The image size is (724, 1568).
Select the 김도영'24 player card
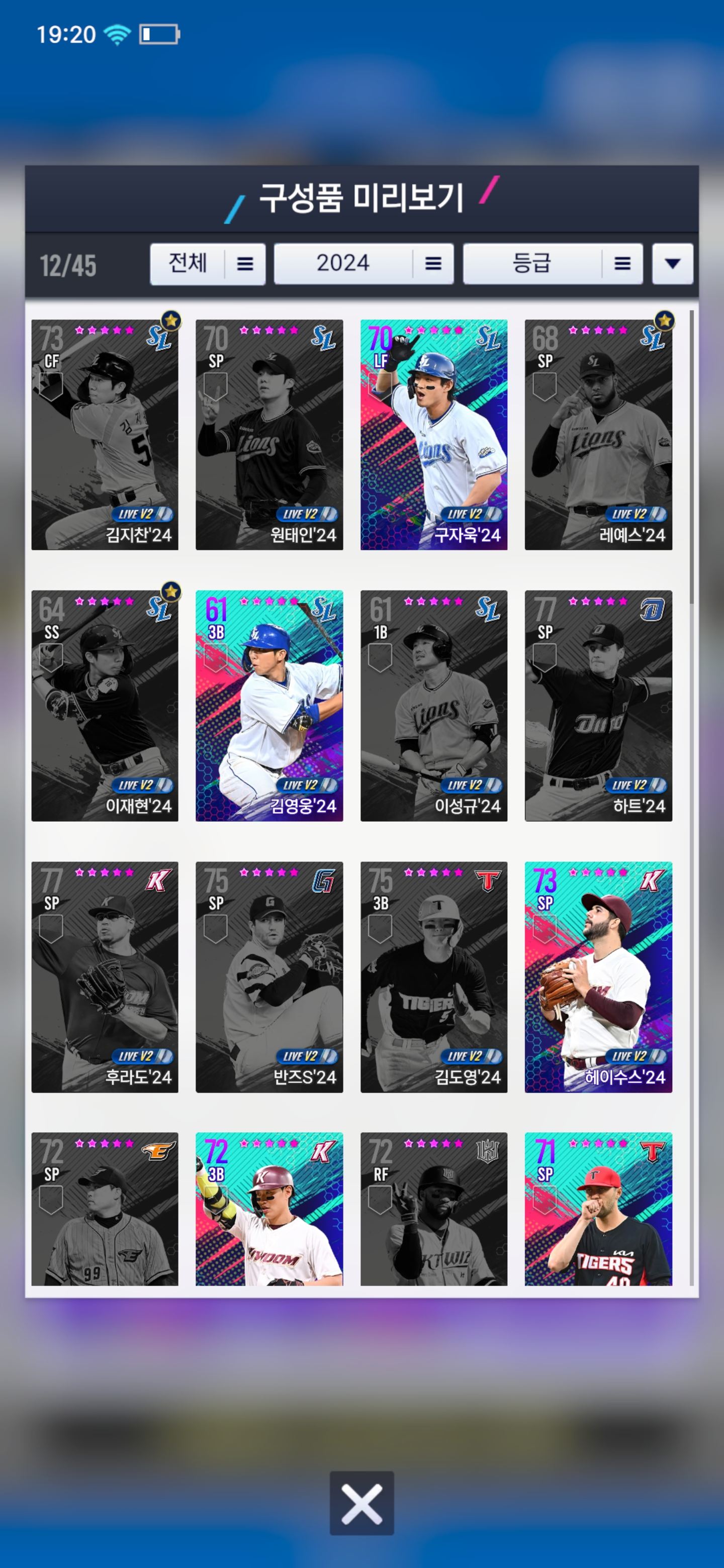click(433, 976)
